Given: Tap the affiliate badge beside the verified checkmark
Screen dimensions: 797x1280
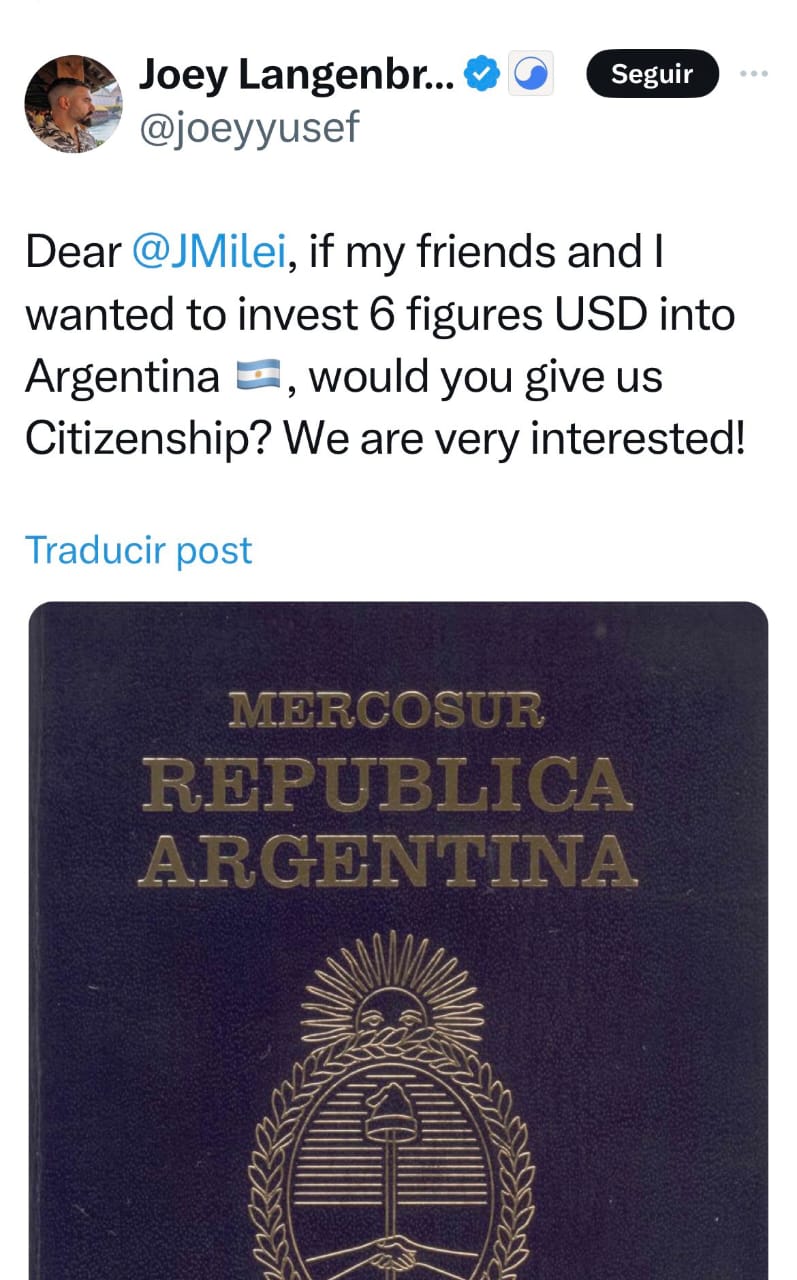Looking at the screenshot, I should point(531,74).
